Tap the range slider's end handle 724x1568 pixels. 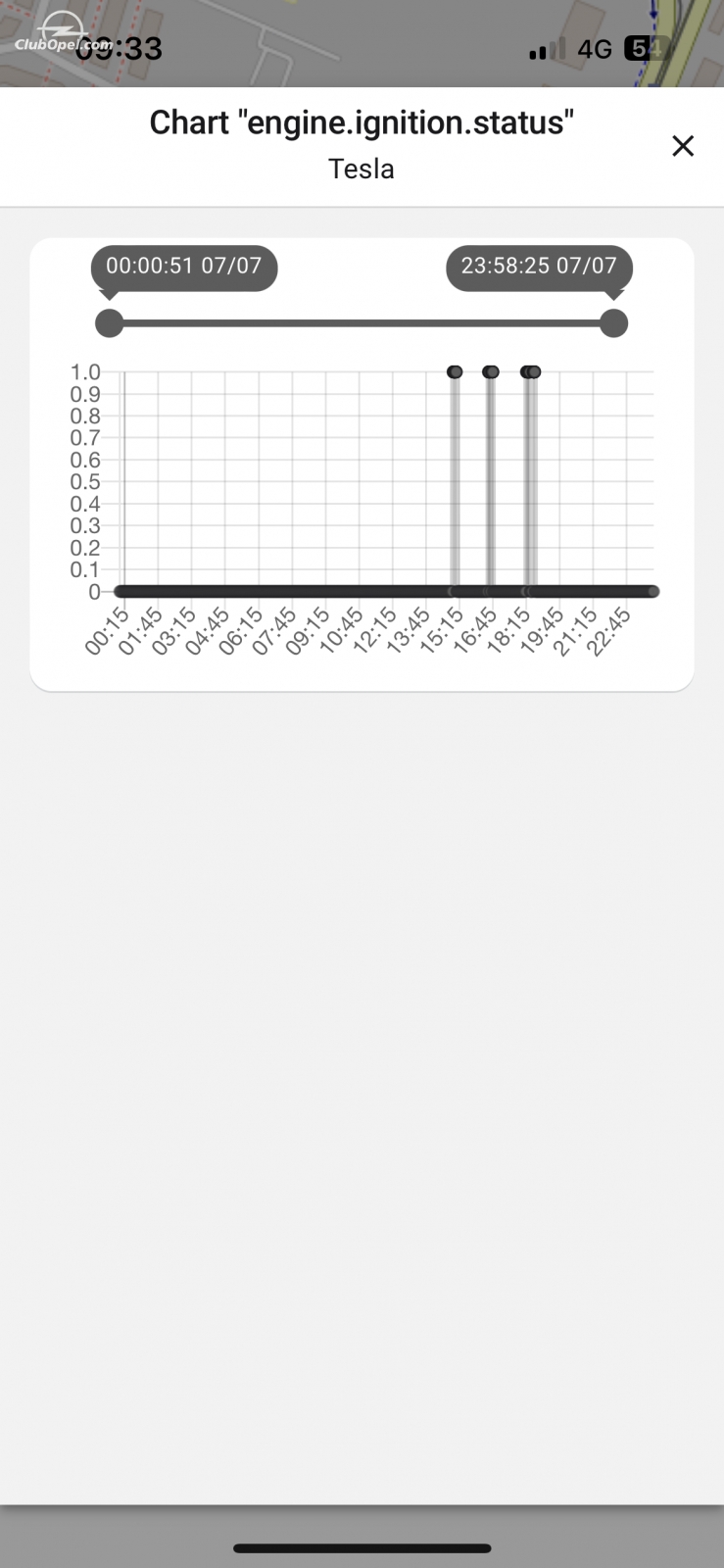coord(613,323)
